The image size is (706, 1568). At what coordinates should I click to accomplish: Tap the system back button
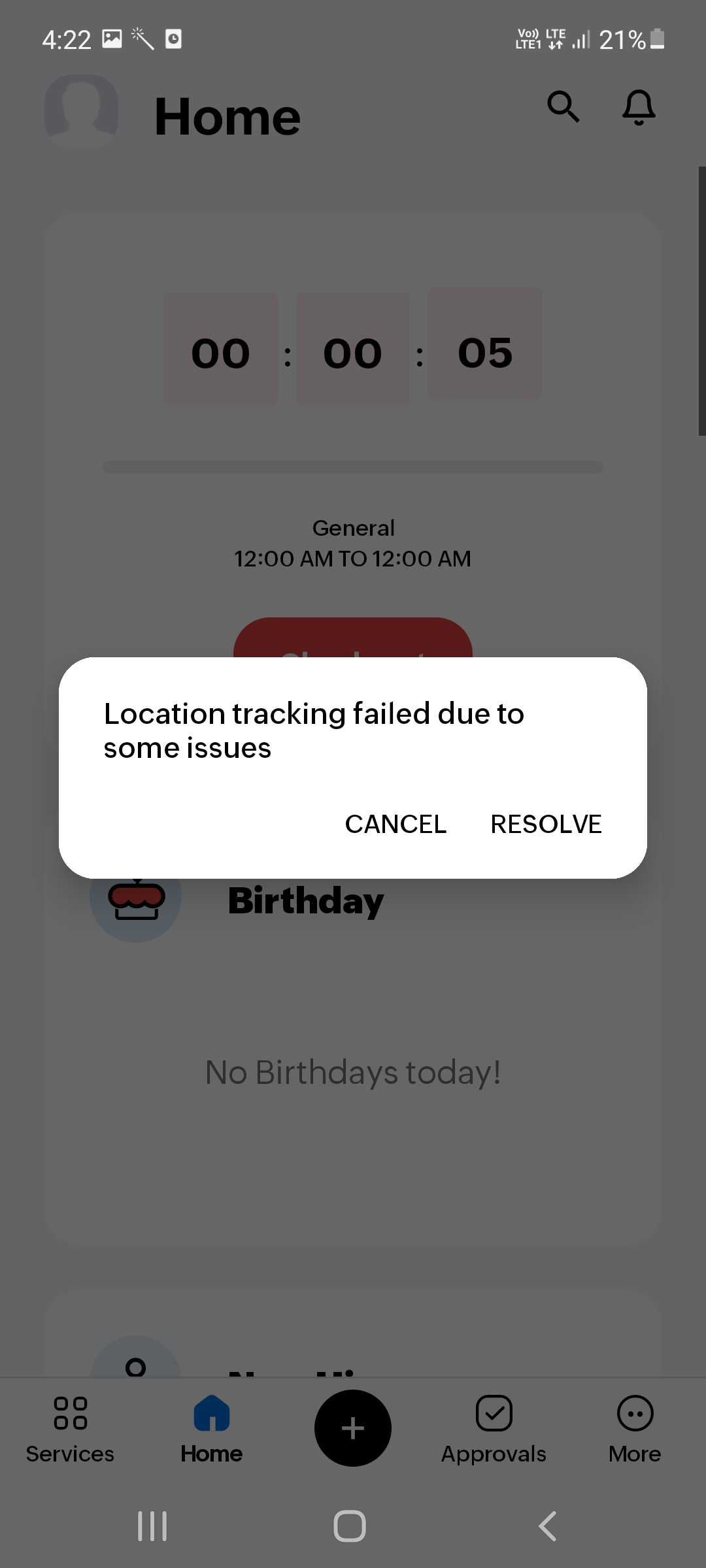tap(548, 1526)
